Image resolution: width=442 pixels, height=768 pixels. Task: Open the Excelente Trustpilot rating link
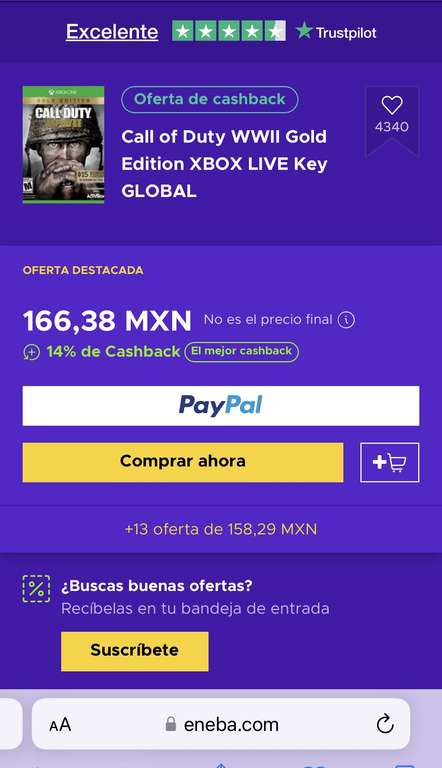[112, 32]
